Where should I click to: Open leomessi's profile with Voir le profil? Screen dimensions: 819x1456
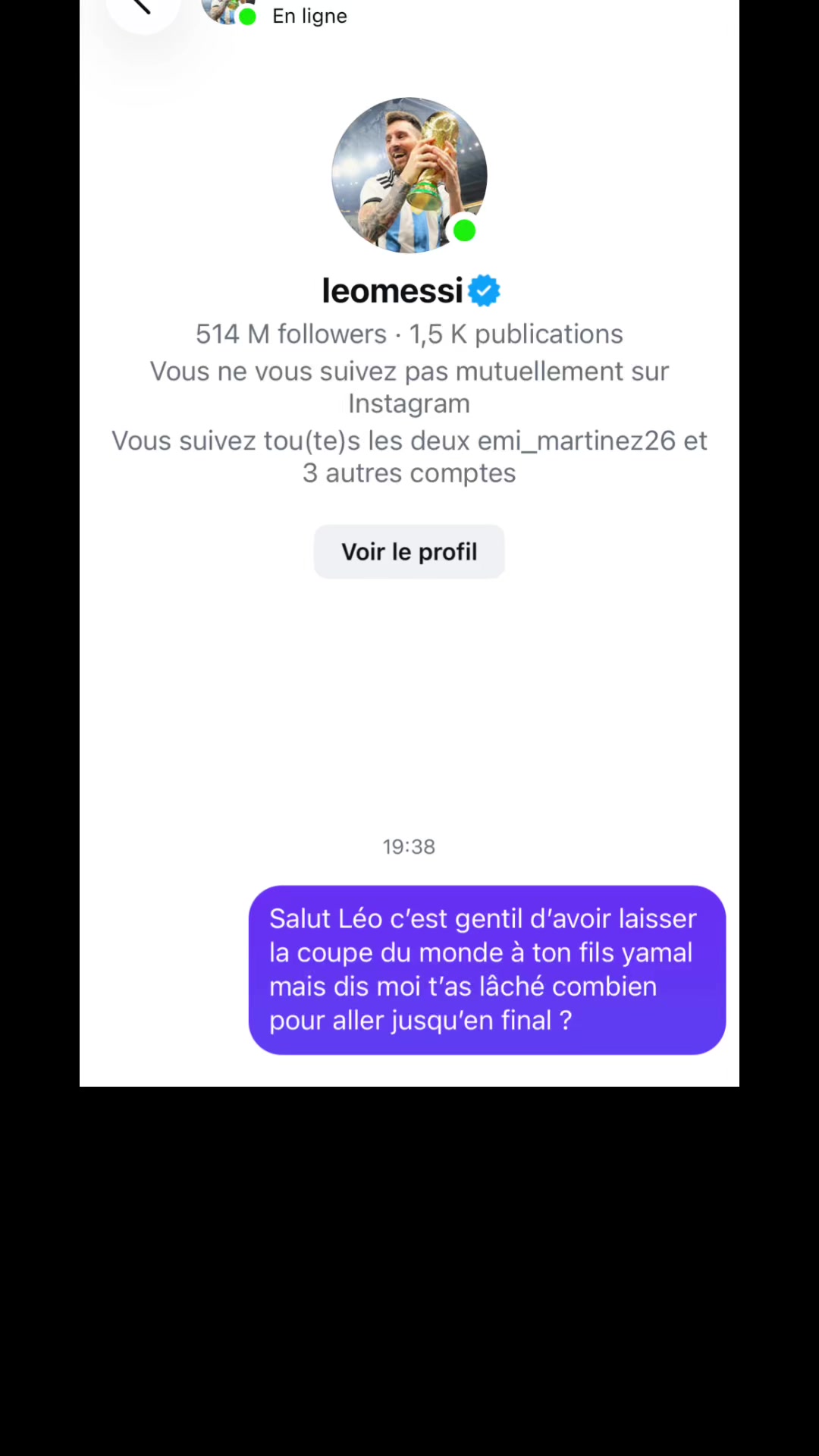click(x=409, y=551)
